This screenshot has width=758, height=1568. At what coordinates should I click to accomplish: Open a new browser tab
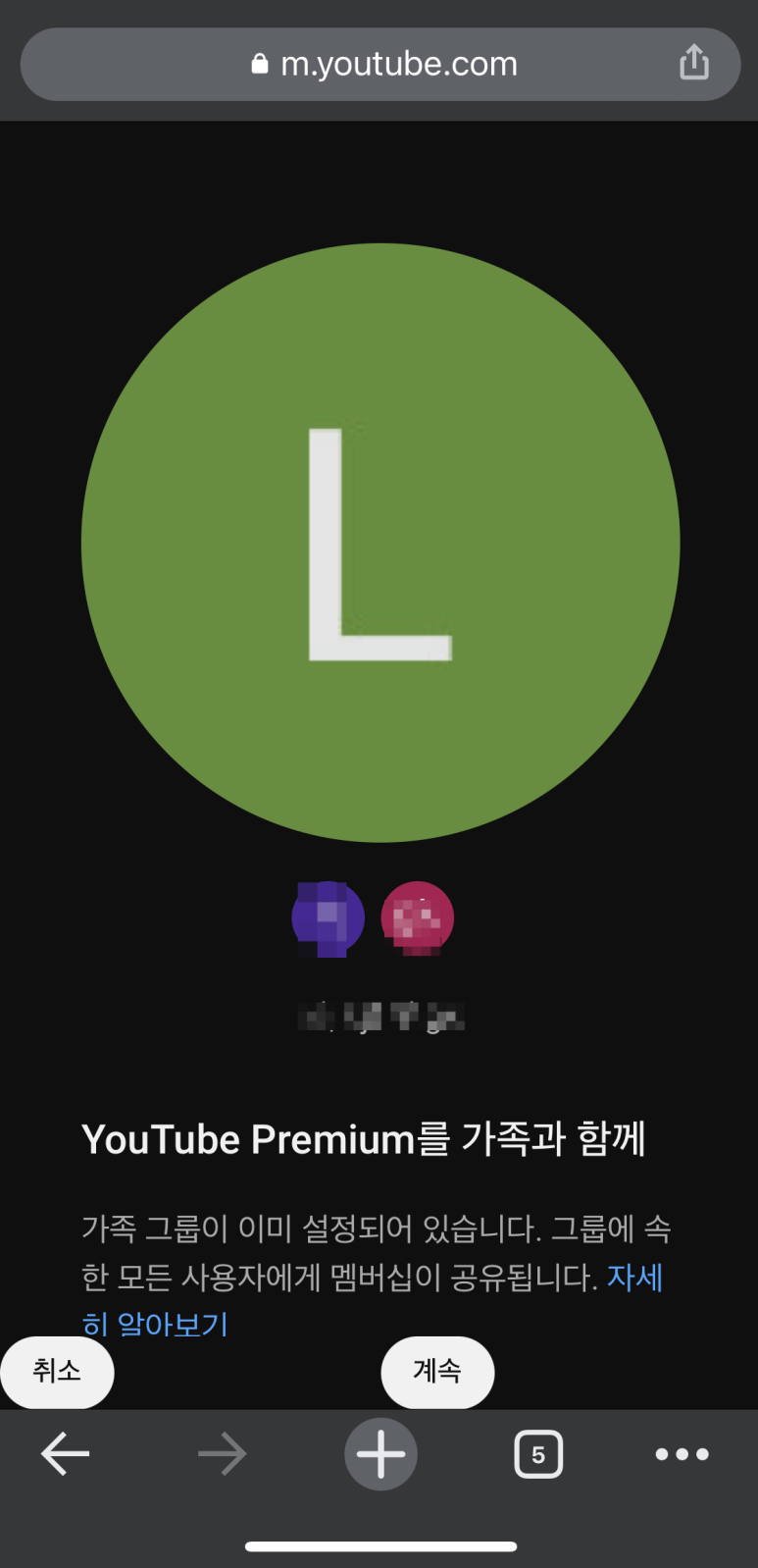pos(380,1454)
